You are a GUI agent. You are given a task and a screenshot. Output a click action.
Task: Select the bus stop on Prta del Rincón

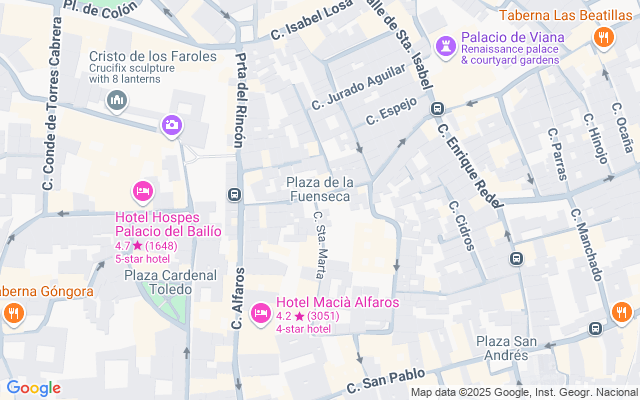[x=235, y=195]
